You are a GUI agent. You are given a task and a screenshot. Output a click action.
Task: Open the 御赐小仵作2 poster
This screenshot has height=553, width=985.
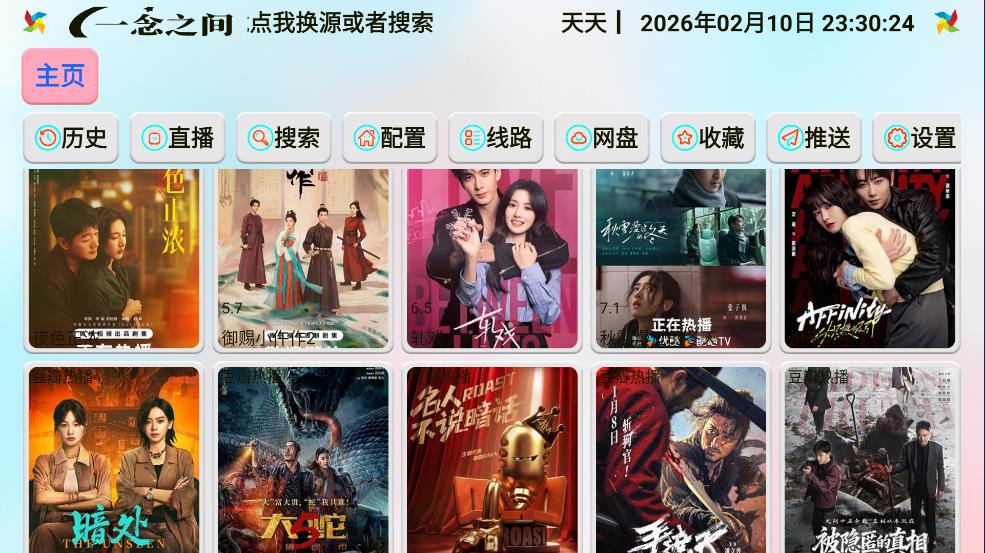coord(303,258)
